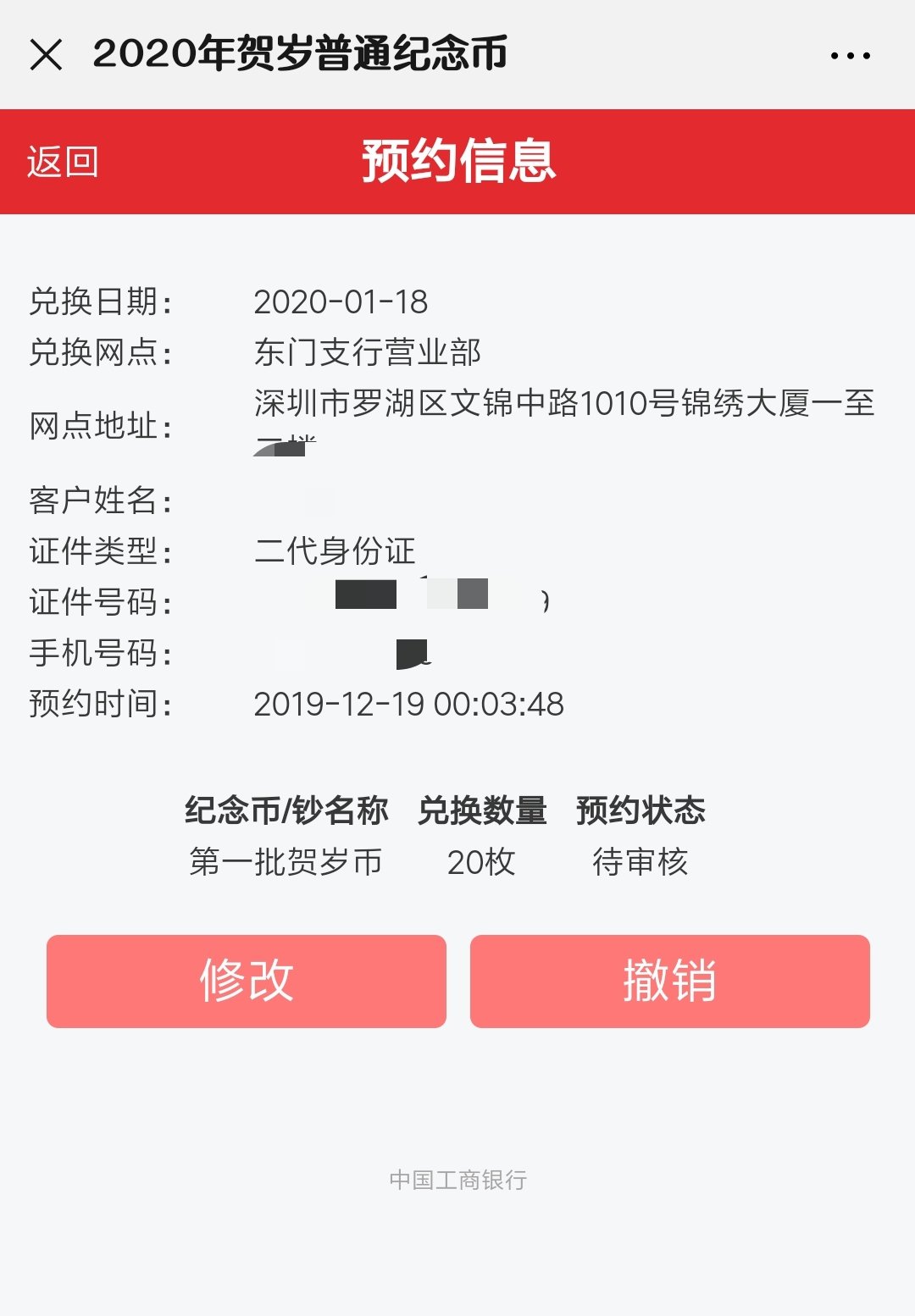Select the 第一批贺岁币 coin entry
The height and width of the screenshot is (1316, 915).
tap(286, 862)
